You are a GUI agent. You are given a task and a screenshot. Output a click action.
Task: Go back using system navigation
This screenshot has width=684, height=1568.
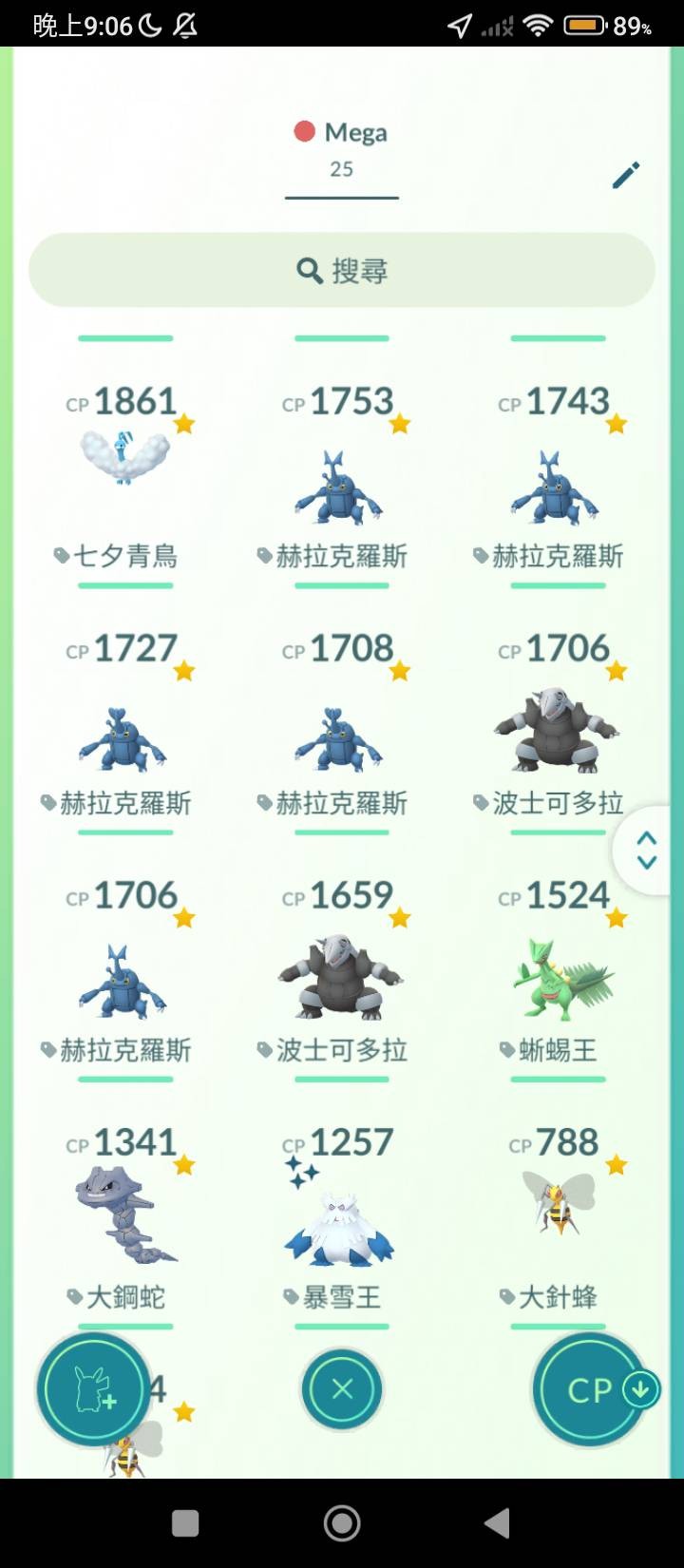pyautogui.click(x=497, y=1523)
